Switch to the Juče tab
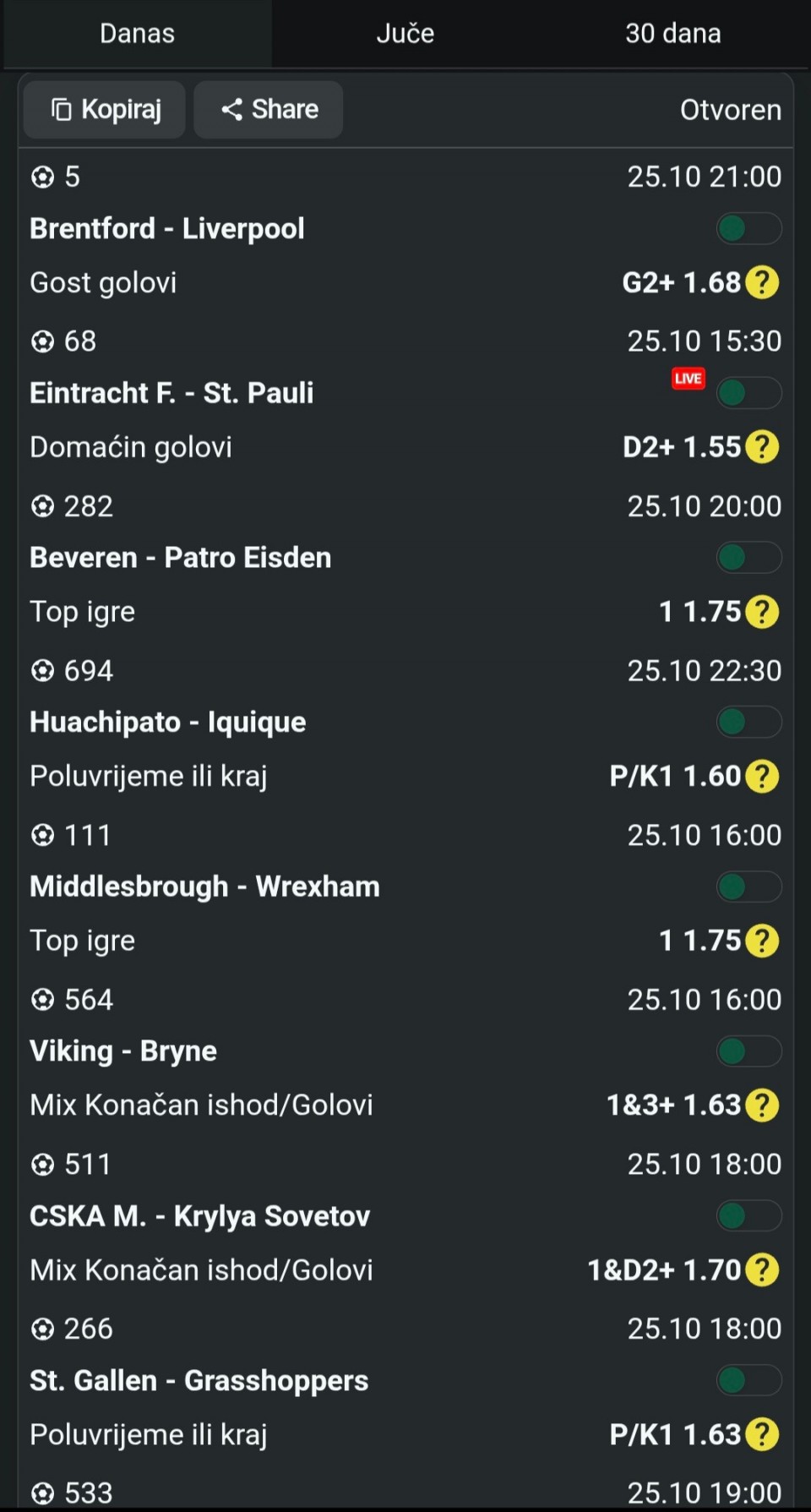 click(x=405, y=34)
